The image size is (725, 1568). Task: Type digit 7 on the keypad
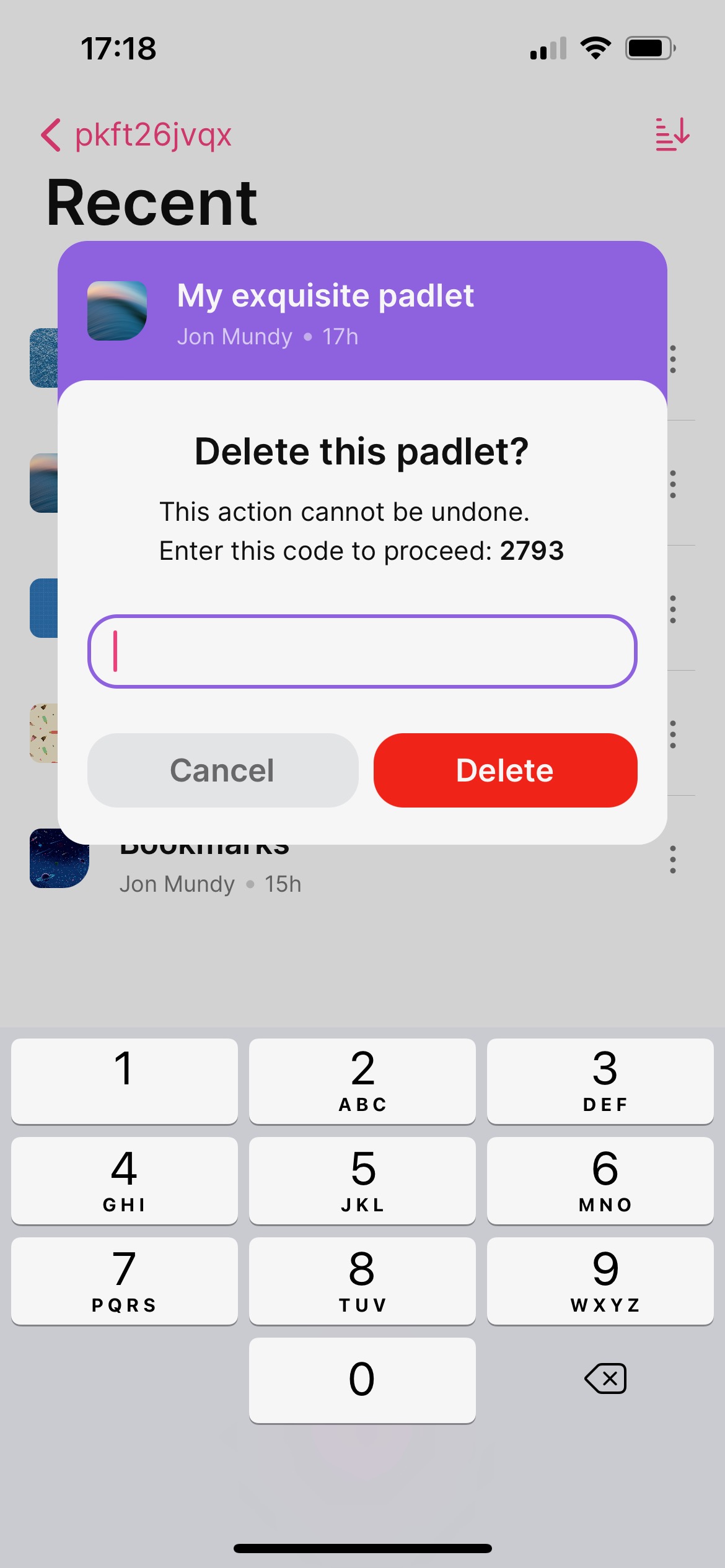click(125, 1281)
